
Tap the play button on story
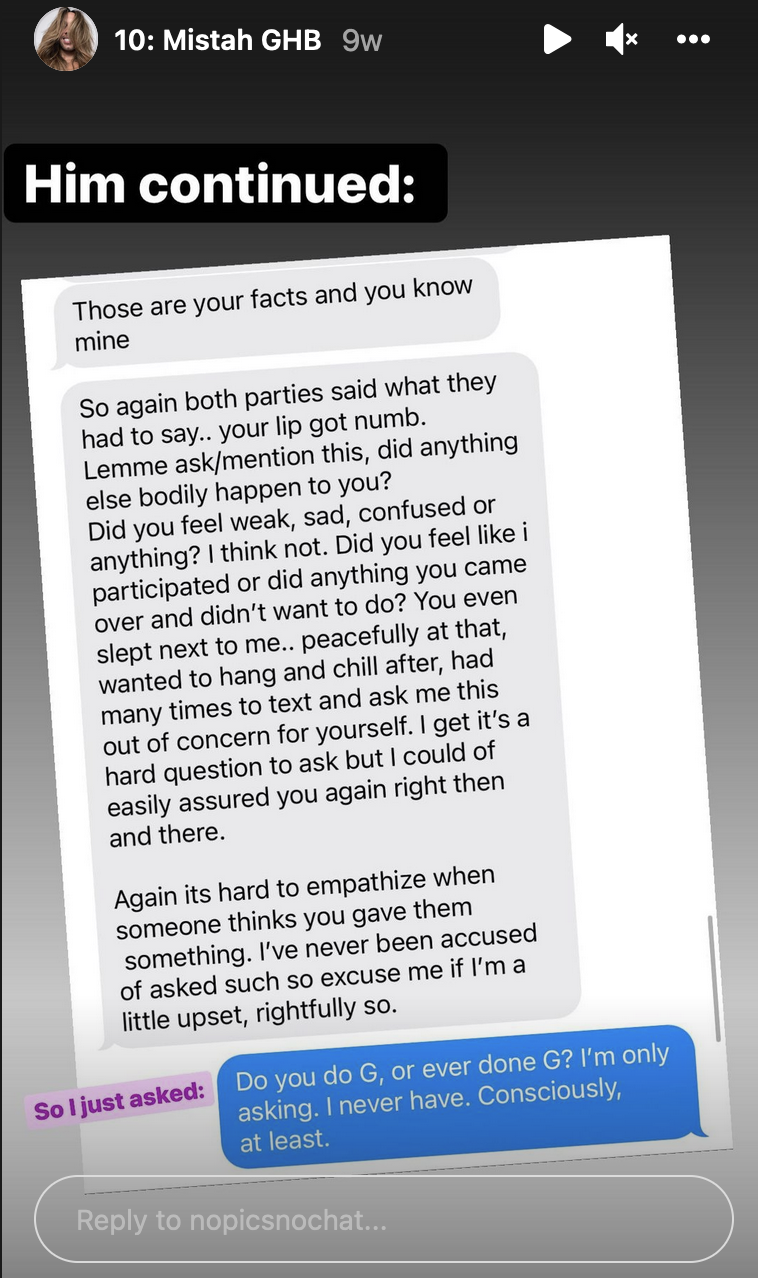[556, 40]
